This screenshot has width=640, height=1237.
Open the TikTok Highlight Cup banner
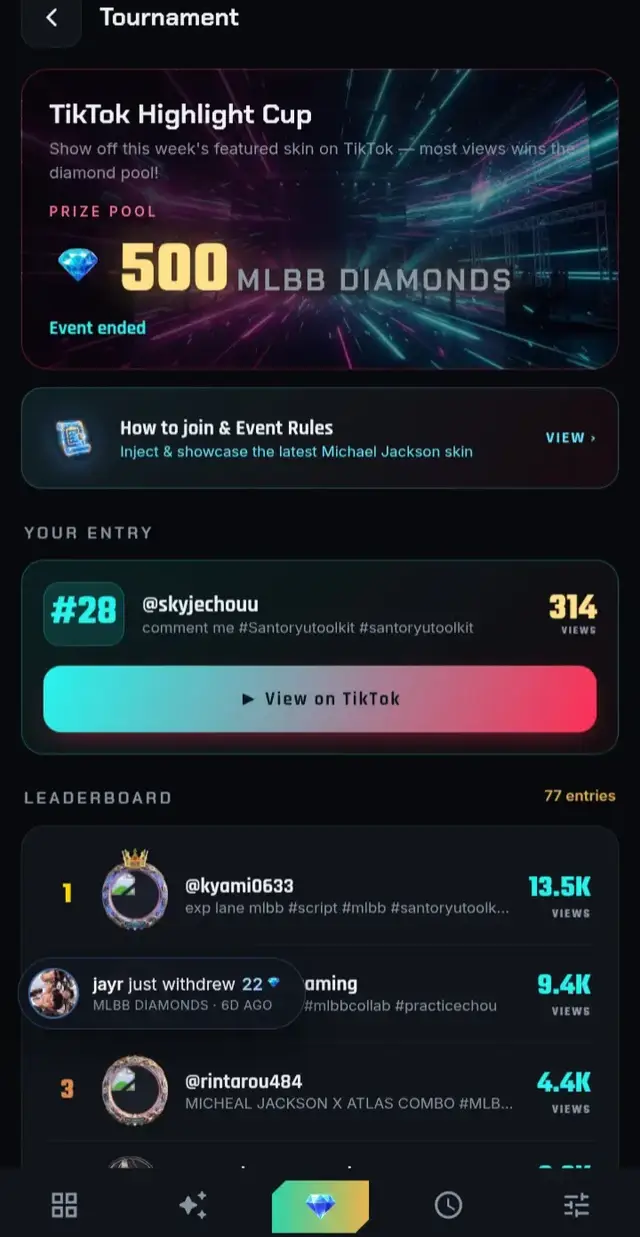pos(320,219)
